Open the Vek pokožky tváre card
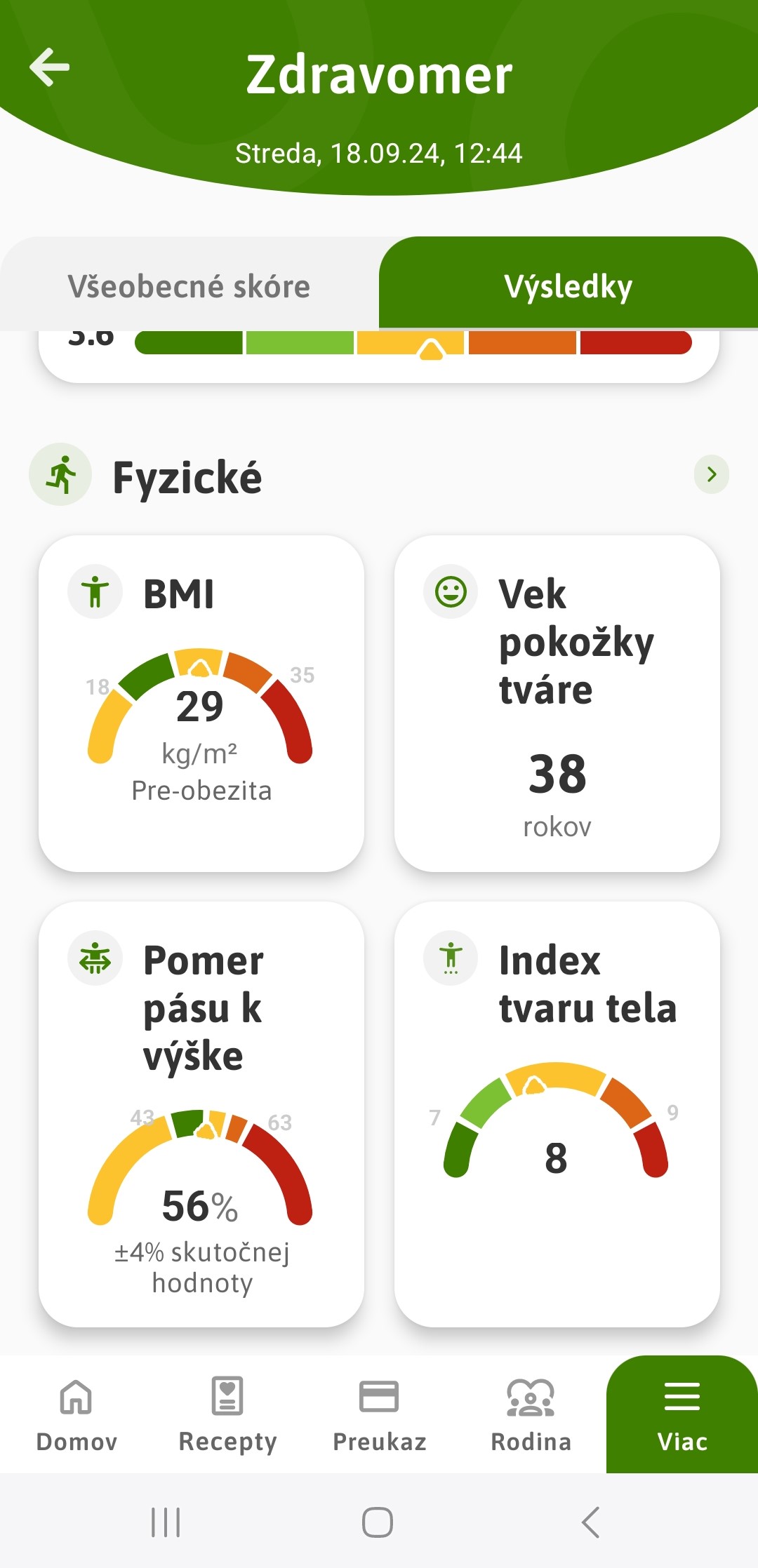 click(557, 703)
